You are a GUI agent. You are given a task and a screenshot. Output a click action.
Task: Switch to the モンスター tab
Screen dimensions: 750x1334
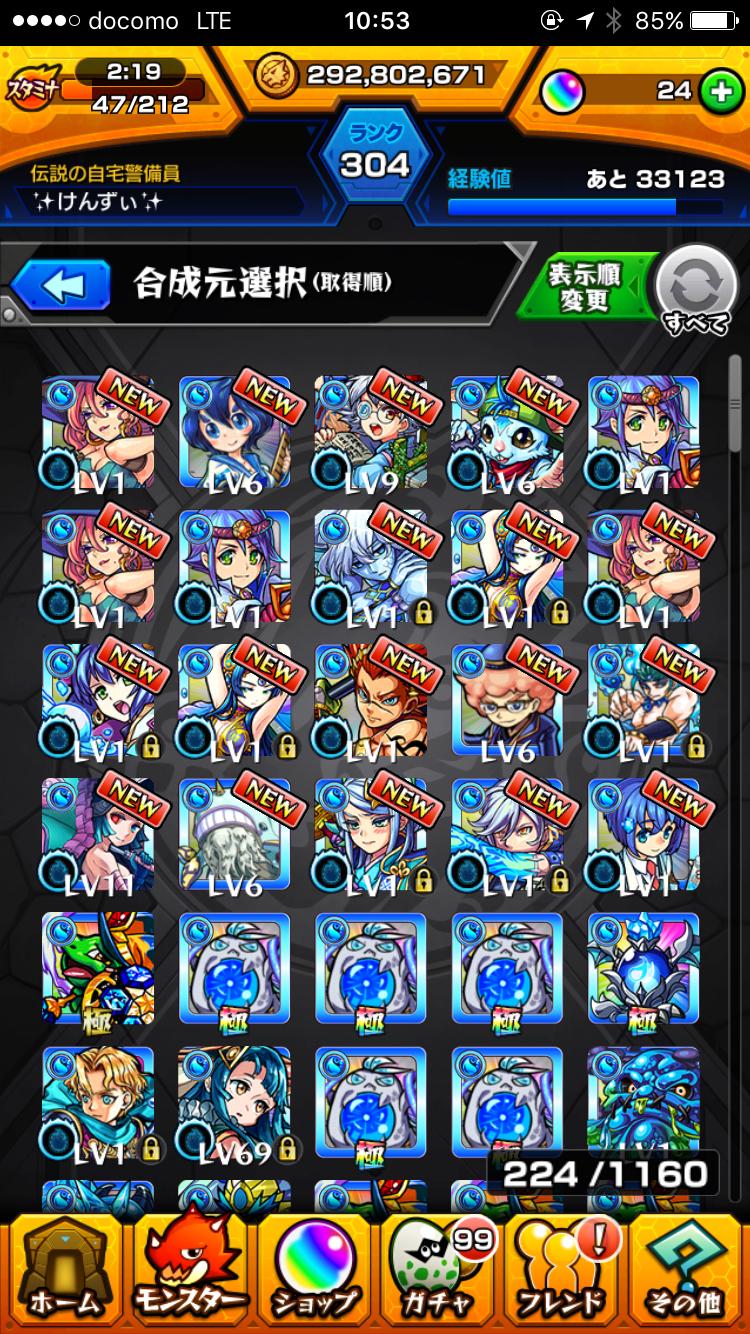(190, 1271)
